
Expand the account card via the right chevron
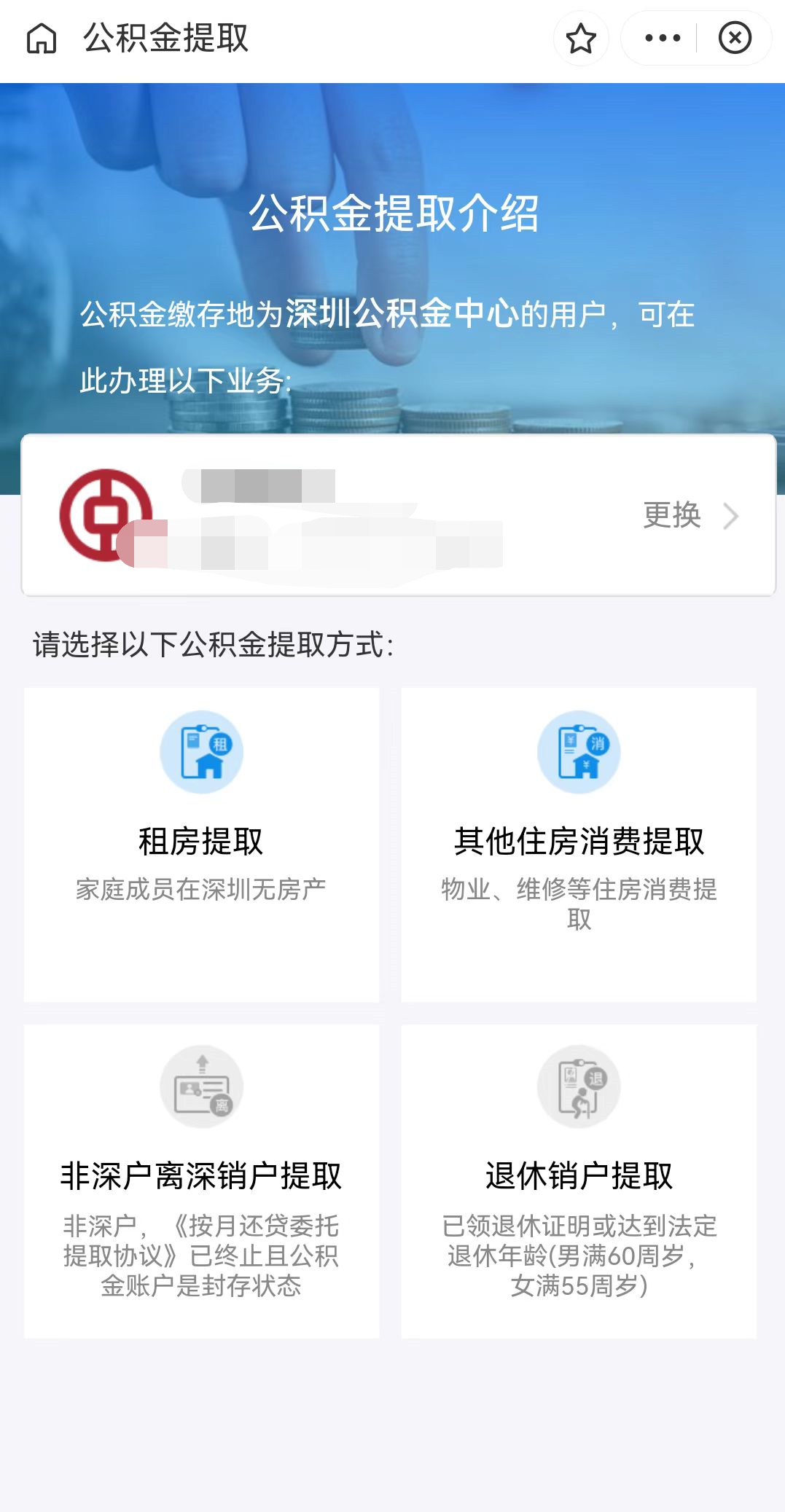pos(731,516)
